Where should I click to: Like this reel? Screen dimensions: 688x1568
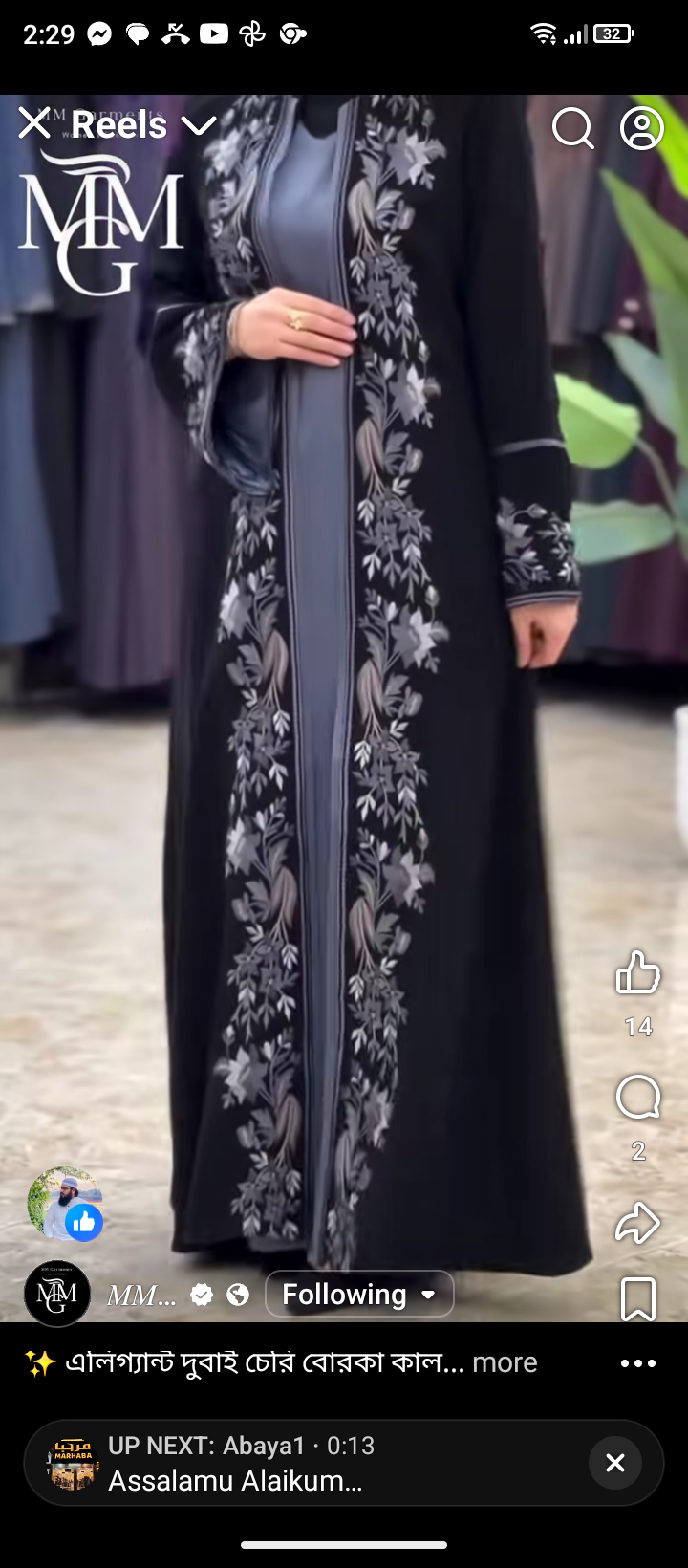coord(638,973)
